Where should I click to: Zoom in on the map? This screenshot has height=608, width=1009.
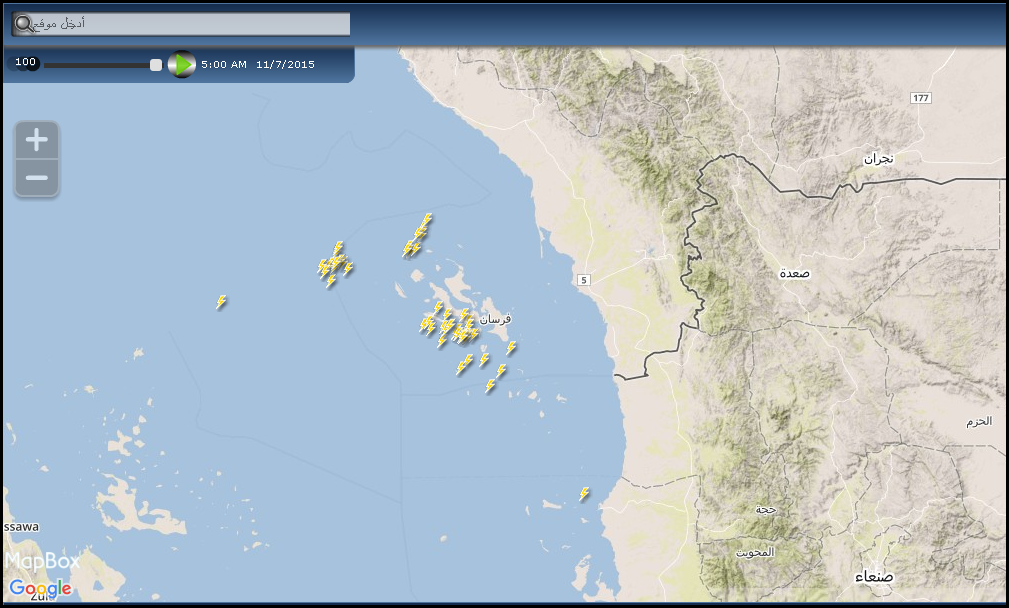coord(37,140)
